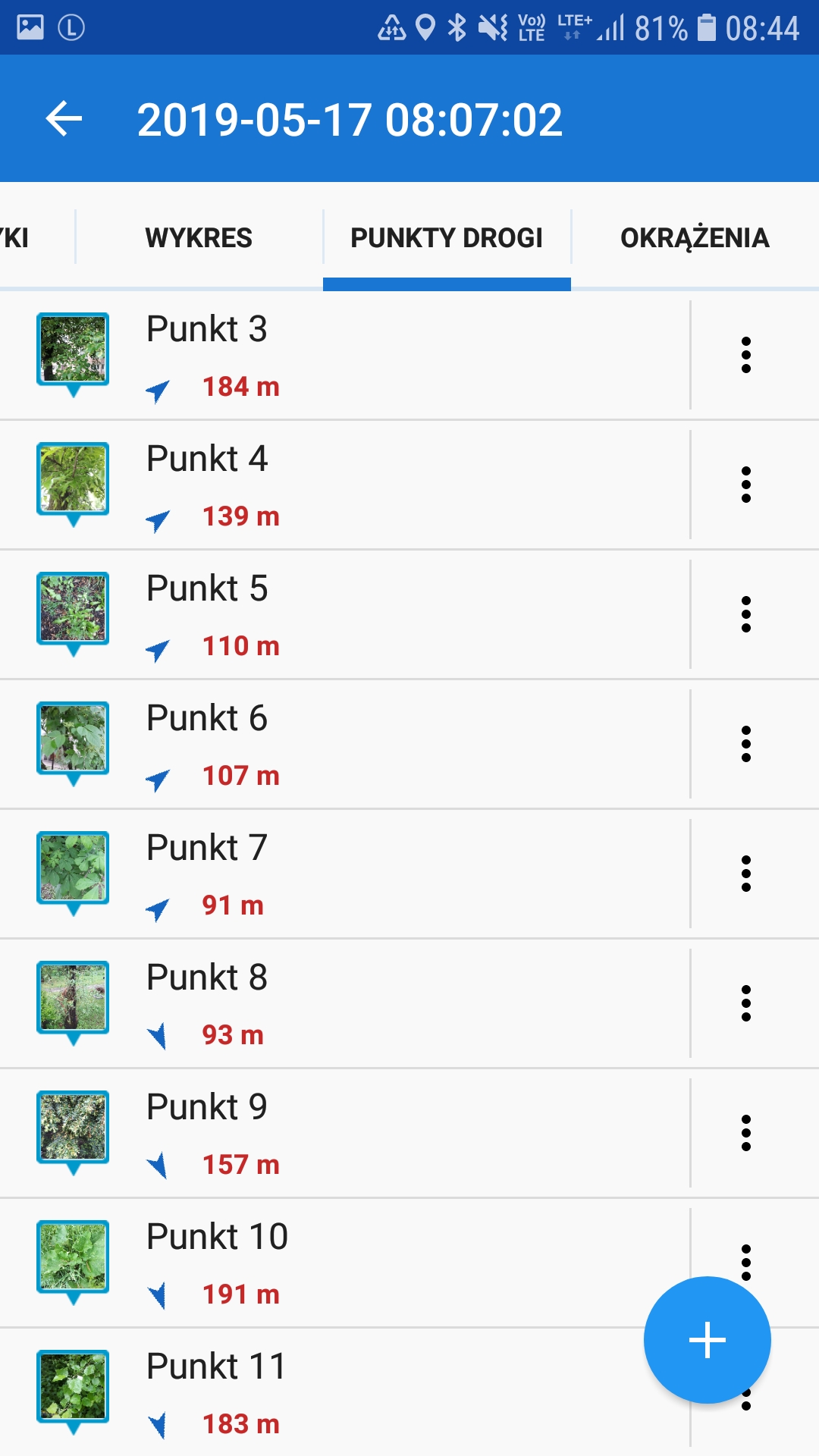Image resolution: width=819 pixels, height=1456 pixels.
Task: Open overflow menu for Punkt 6
Action: pos(746,744)
